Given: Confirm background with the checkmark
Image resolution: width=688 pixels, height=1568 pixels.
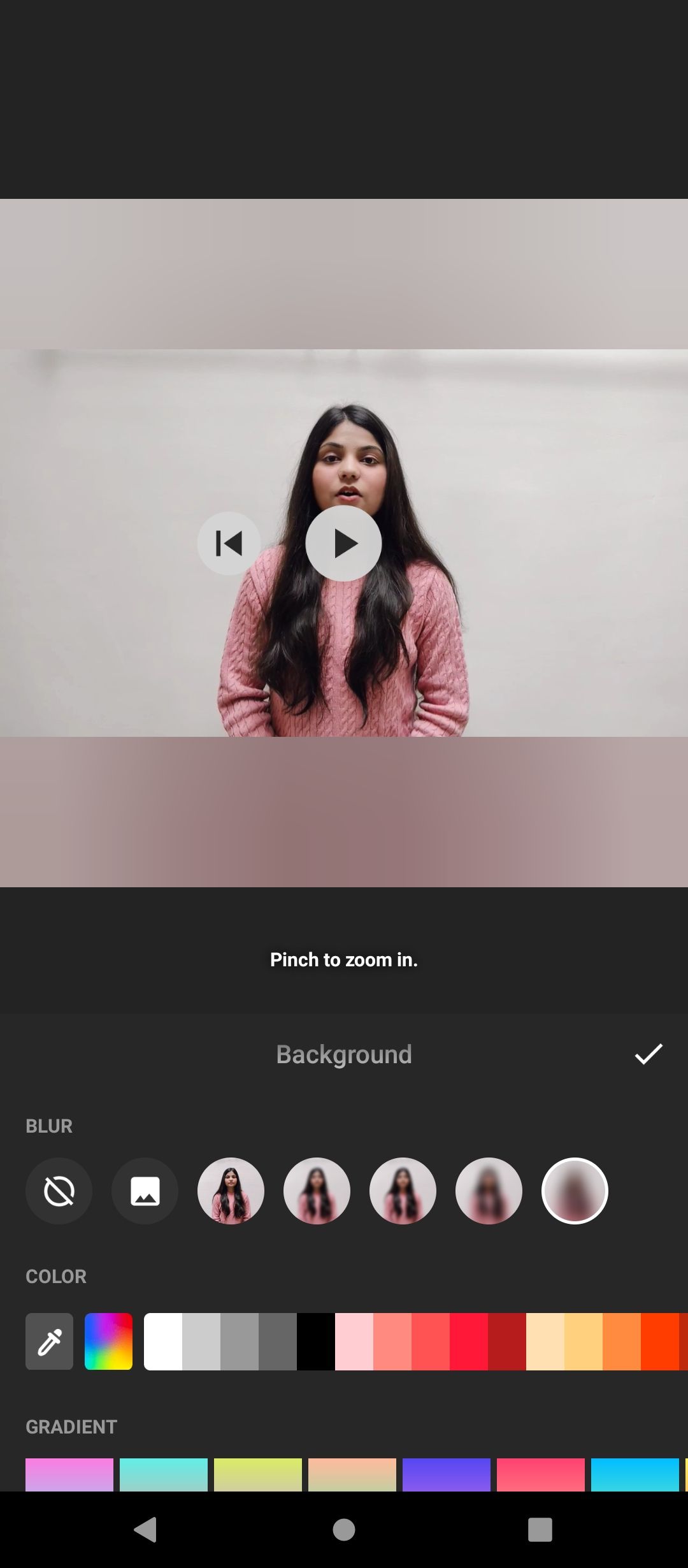Looking at the screenshot, I should pos(649,1054).
